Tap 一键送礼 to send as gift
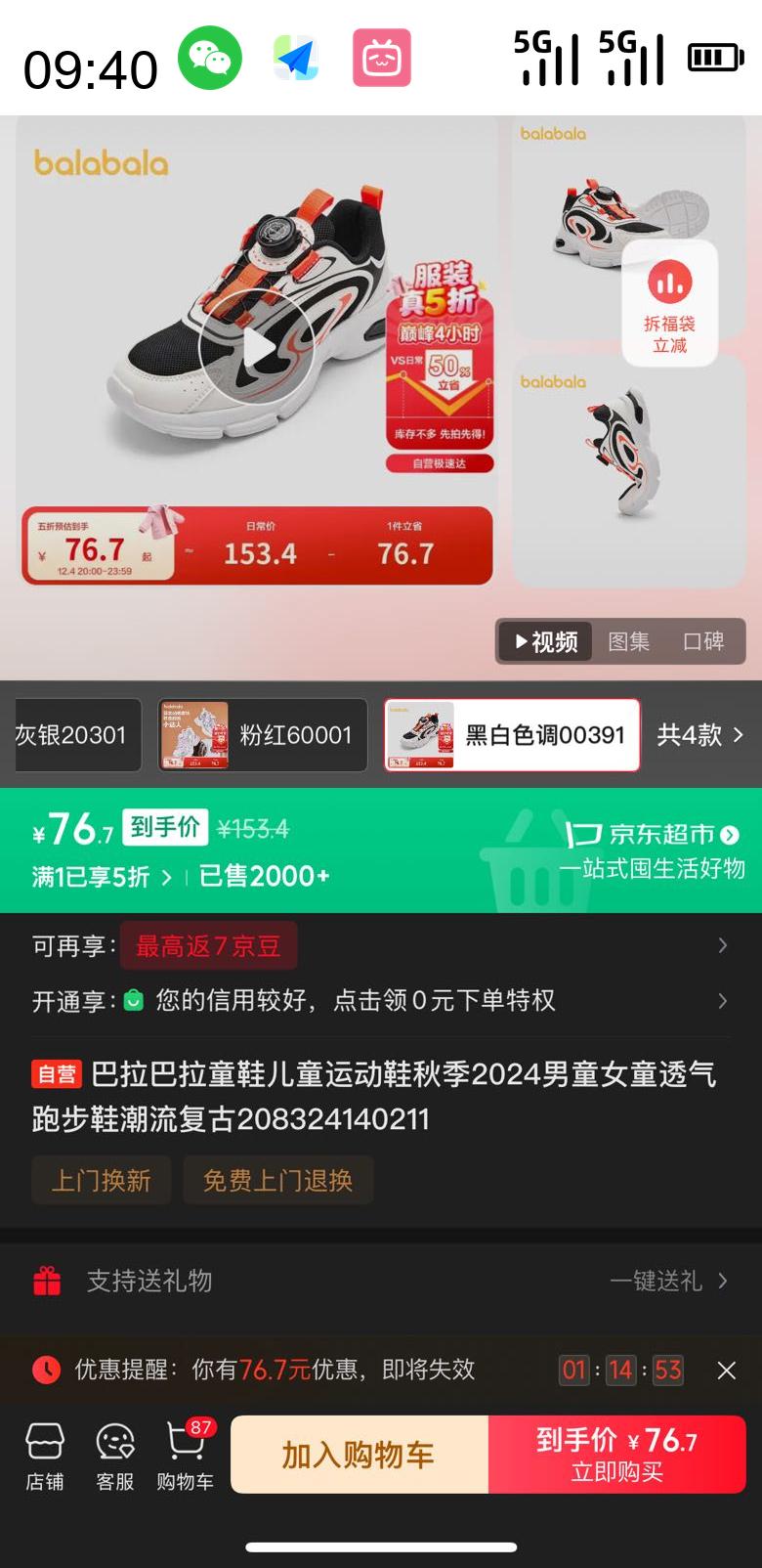 click(668, 1281)
